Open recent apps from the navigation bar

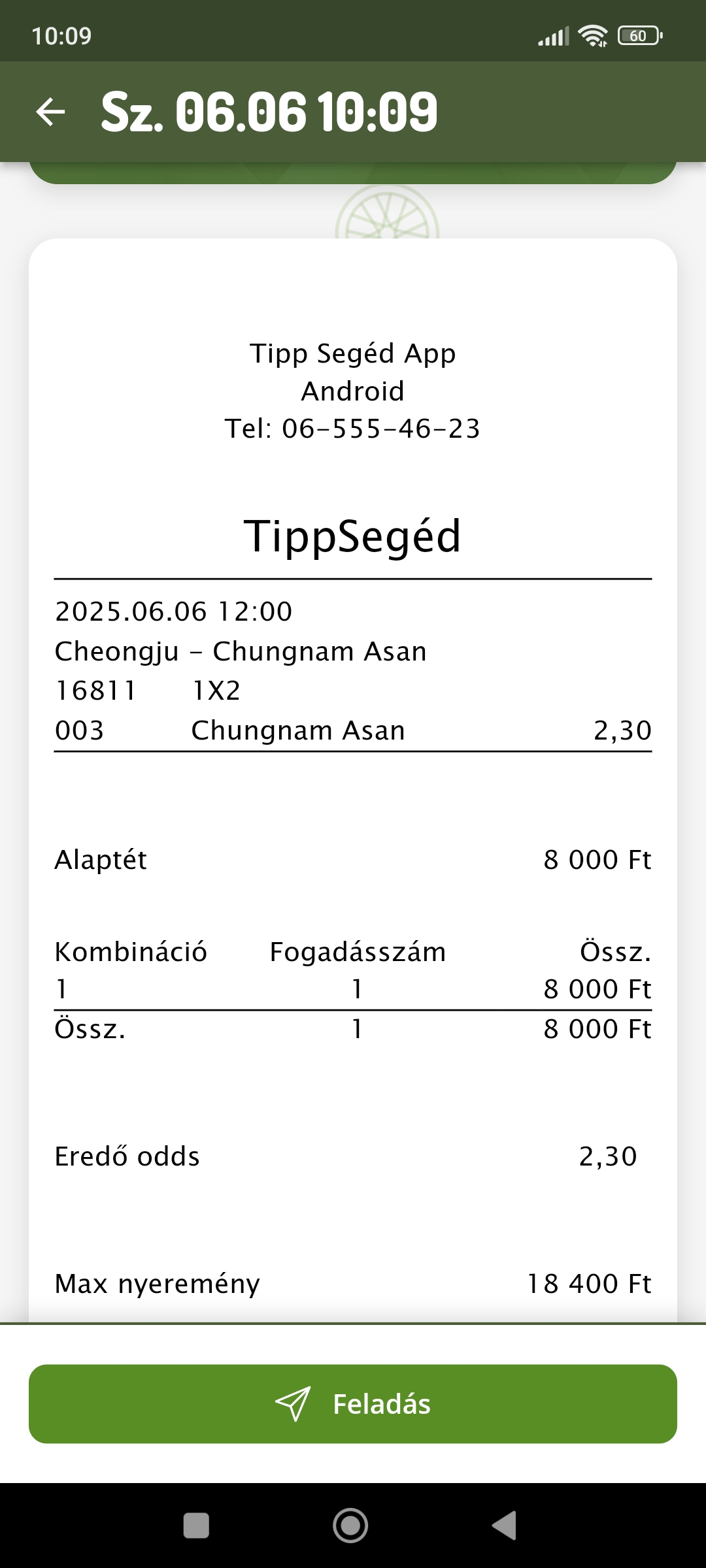196,1526
